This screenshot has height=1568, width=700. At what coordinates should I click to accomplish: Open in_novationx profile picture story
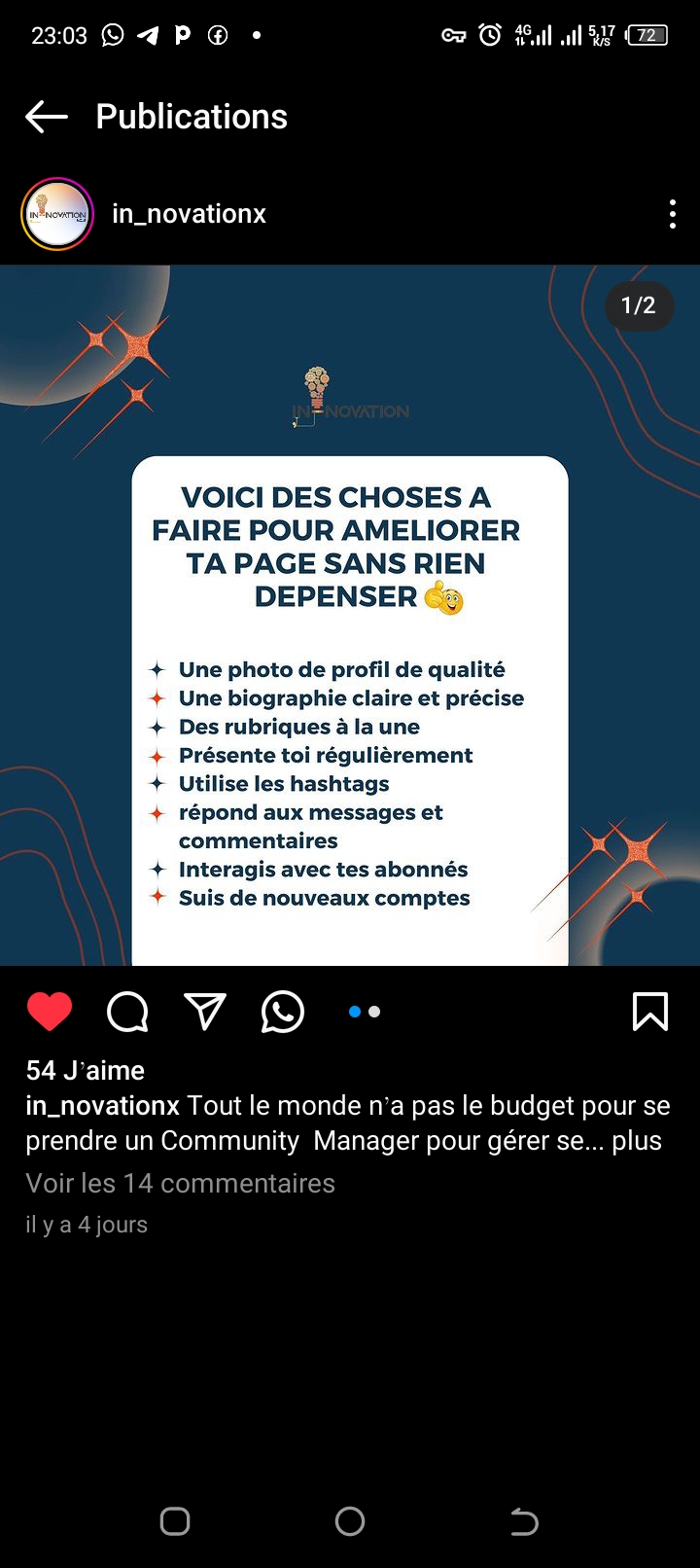click(x=57, y=214)
